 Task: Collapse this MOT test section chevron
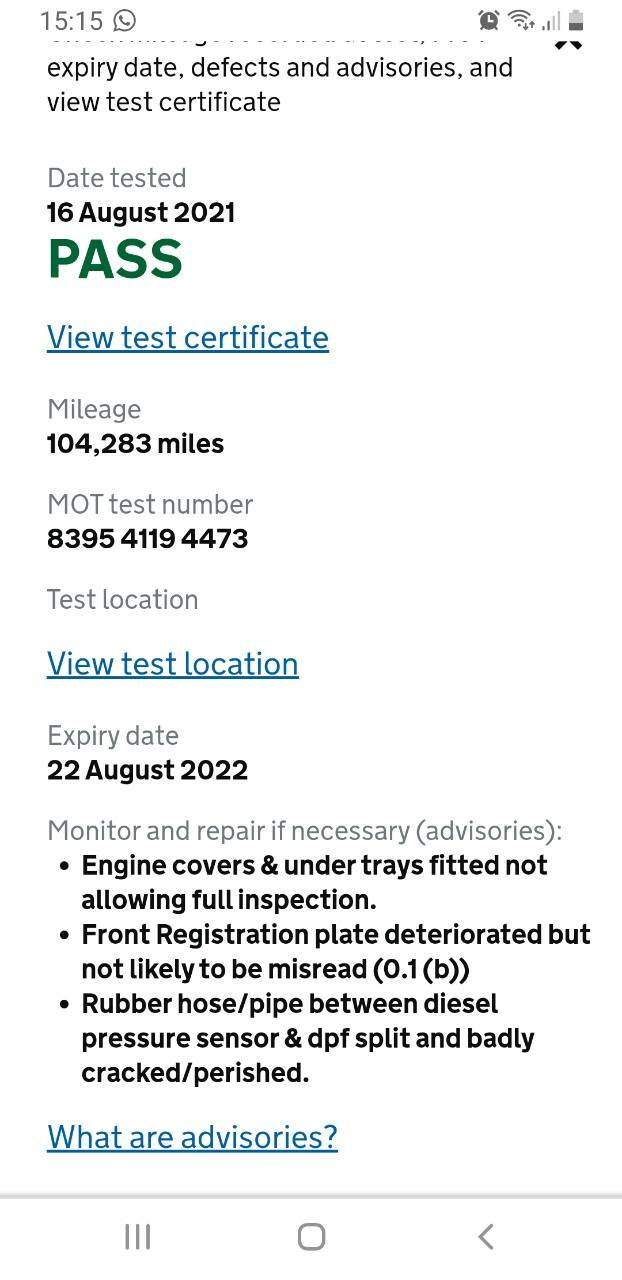coord(568,44)
